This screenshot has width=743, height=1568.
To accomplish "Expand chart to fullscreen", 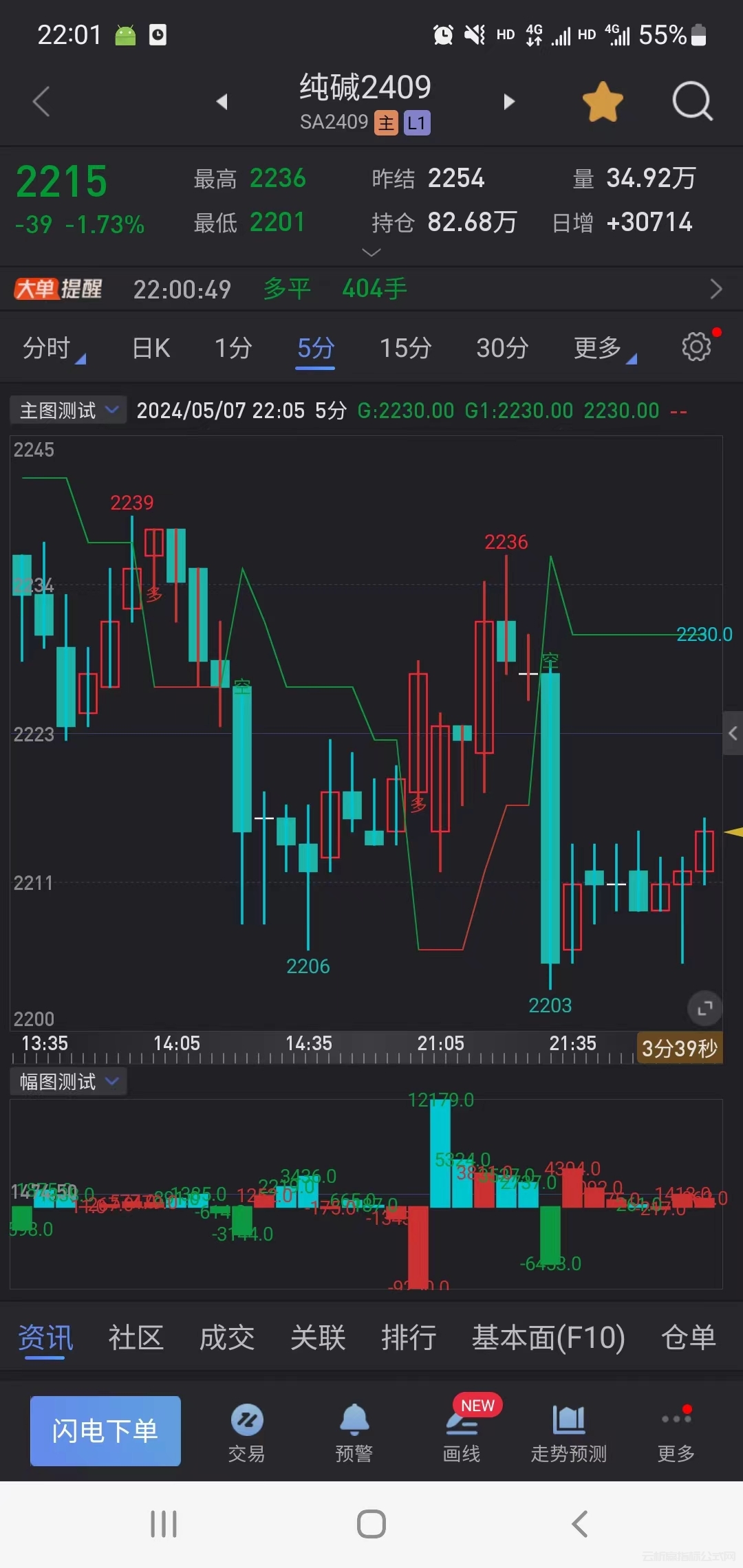I will tap(704, 1009).
